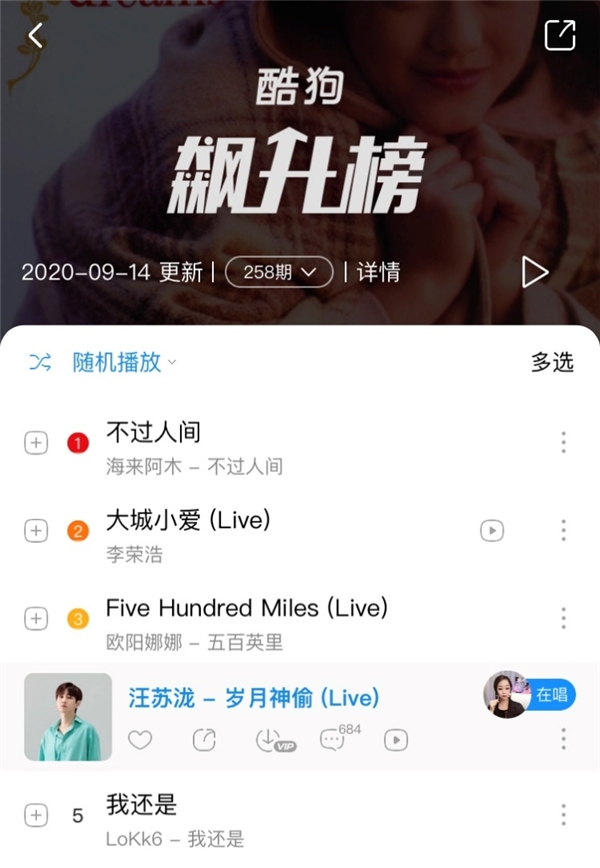
Task: Expand the 258期 issue dropdown
Action: 279,272
